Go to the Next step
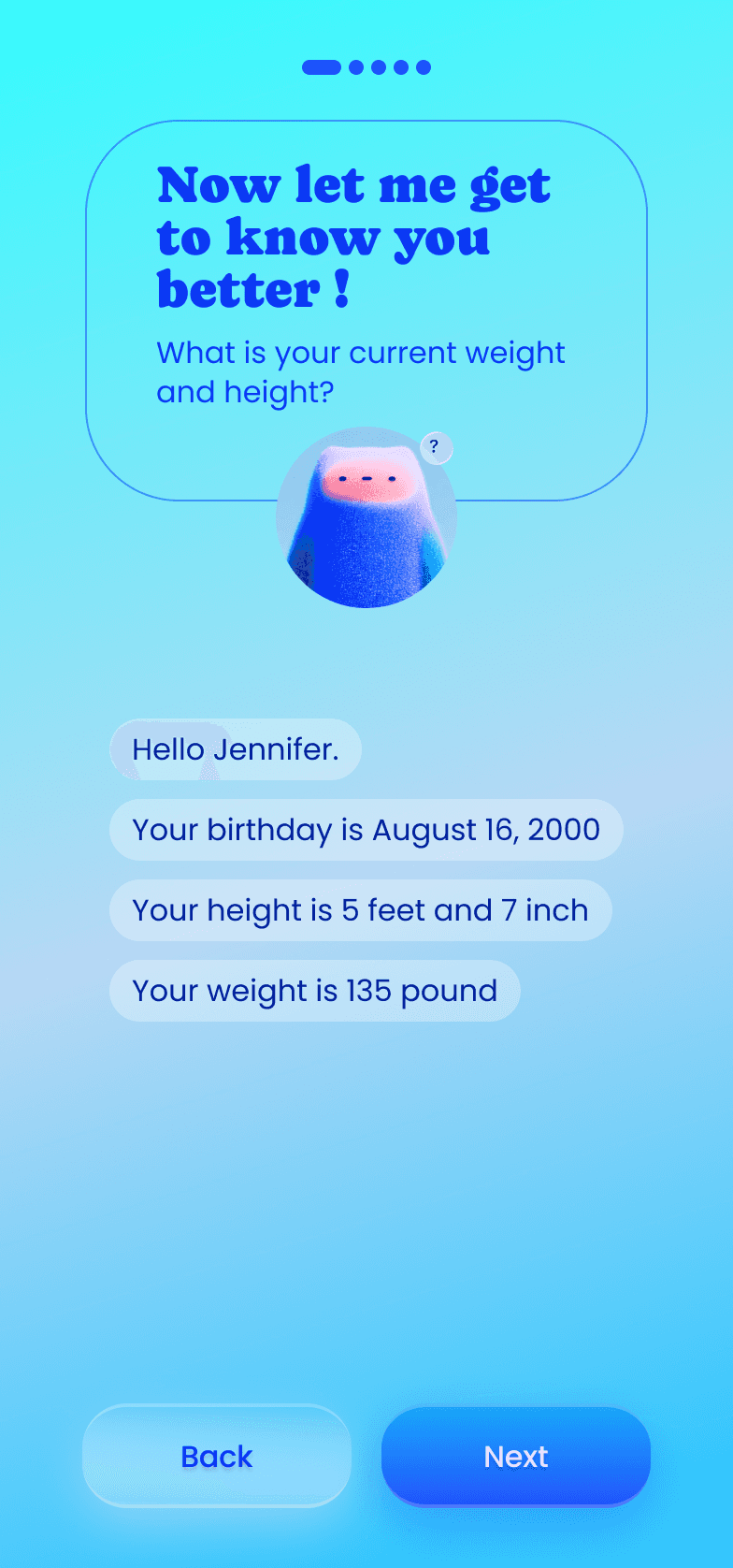The image size is (733, 1568). 515,1456
